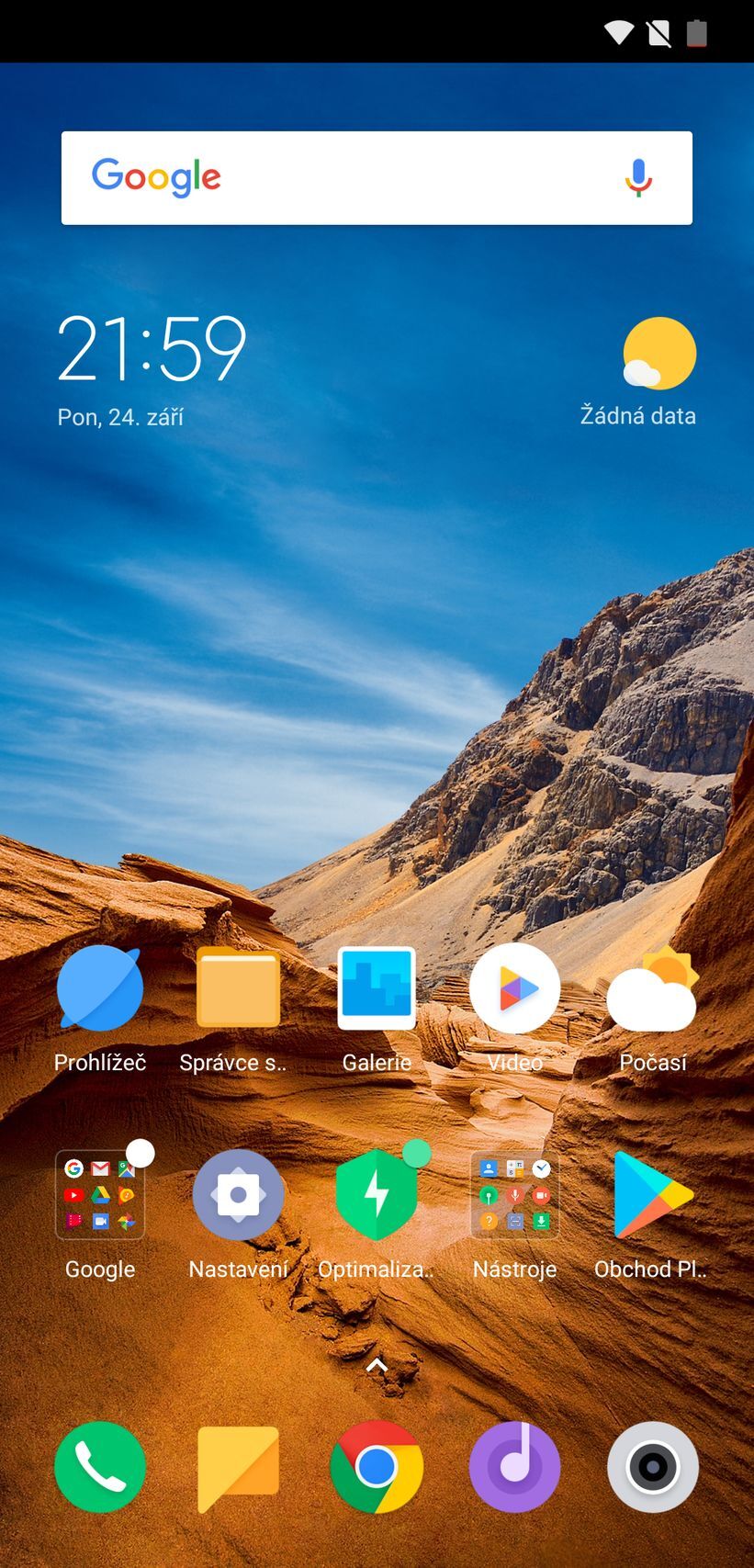Open weather details via Žádná data label
Viewport: 754px width, 1568px height.
point(639,415)
